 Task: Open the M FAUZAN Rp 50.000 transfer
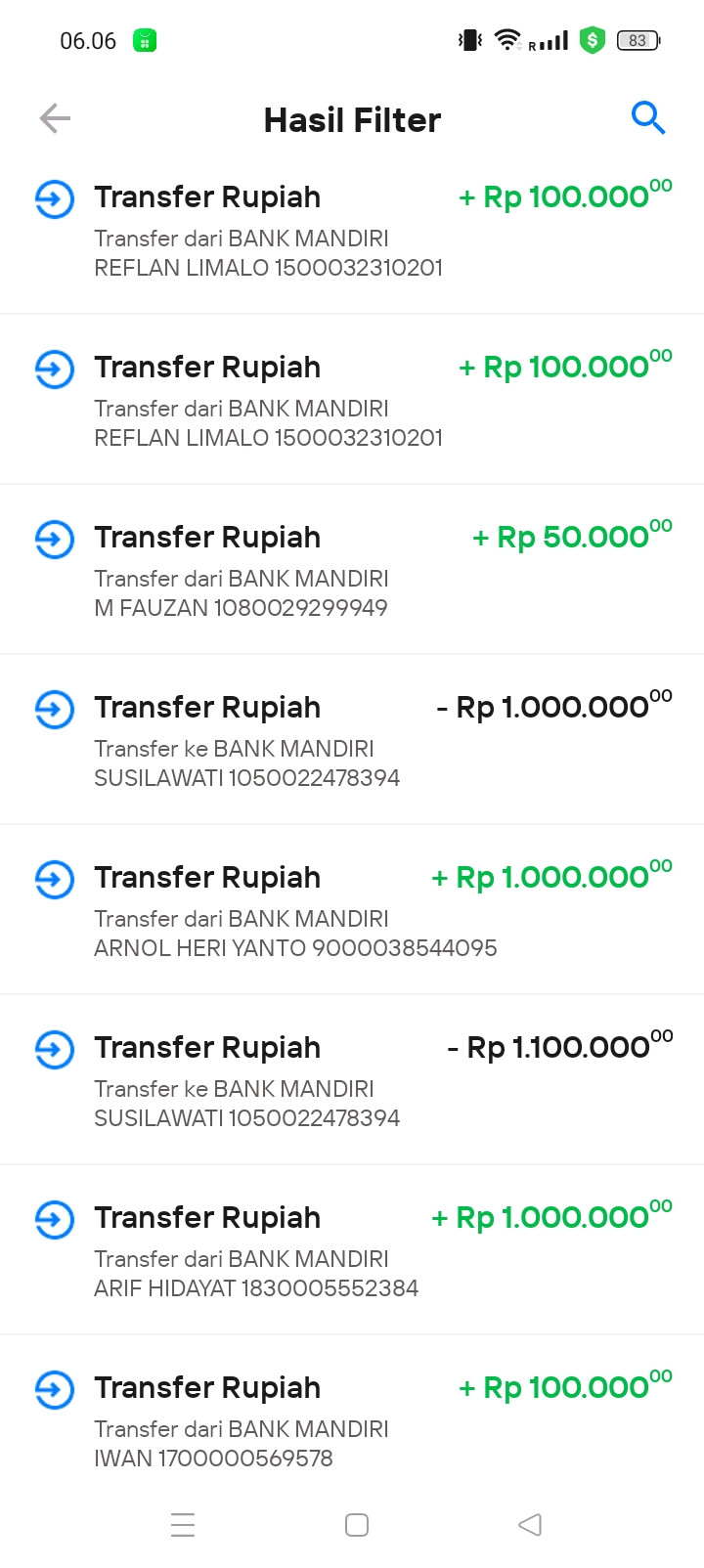(x=352, y=570)
